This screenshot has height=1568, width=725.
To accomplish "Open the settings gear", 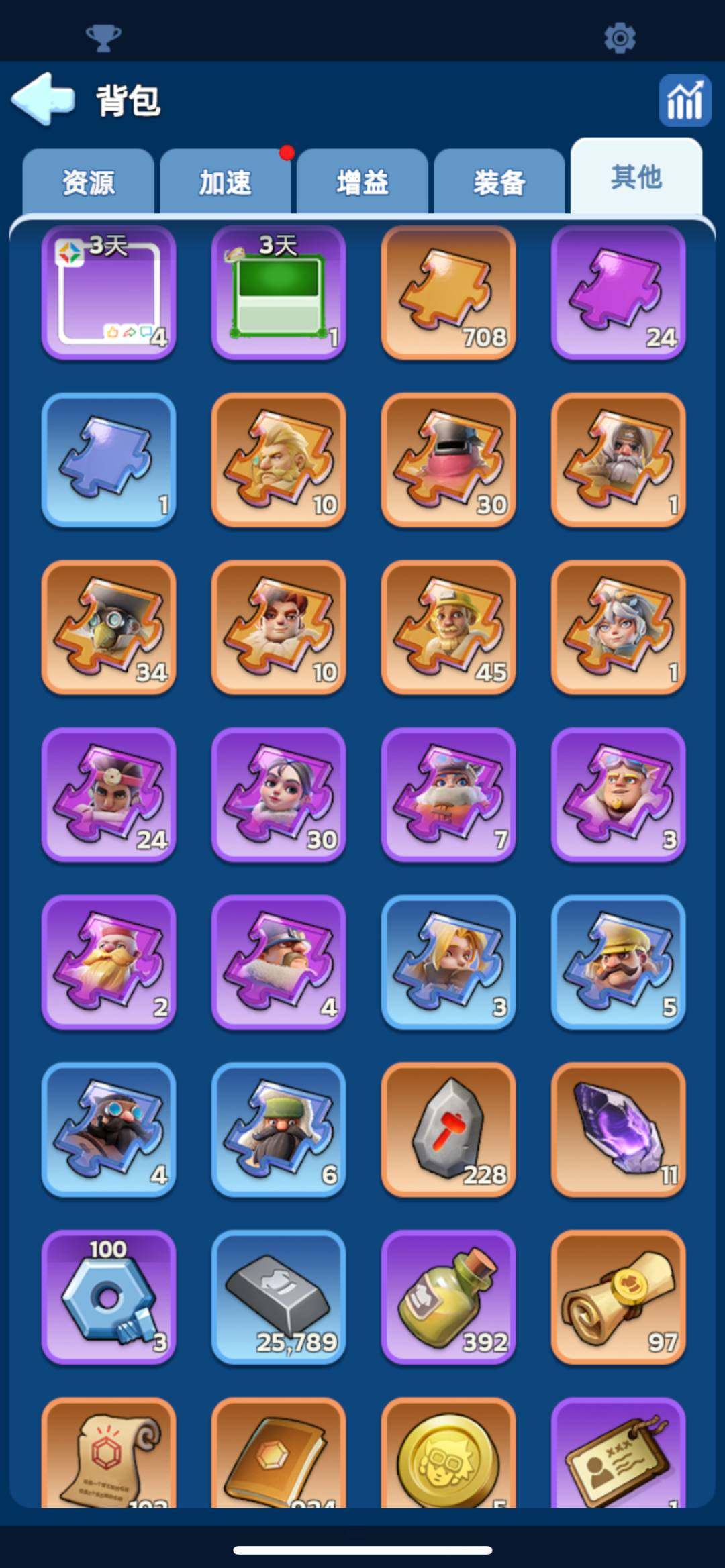I will coord(620,38).
